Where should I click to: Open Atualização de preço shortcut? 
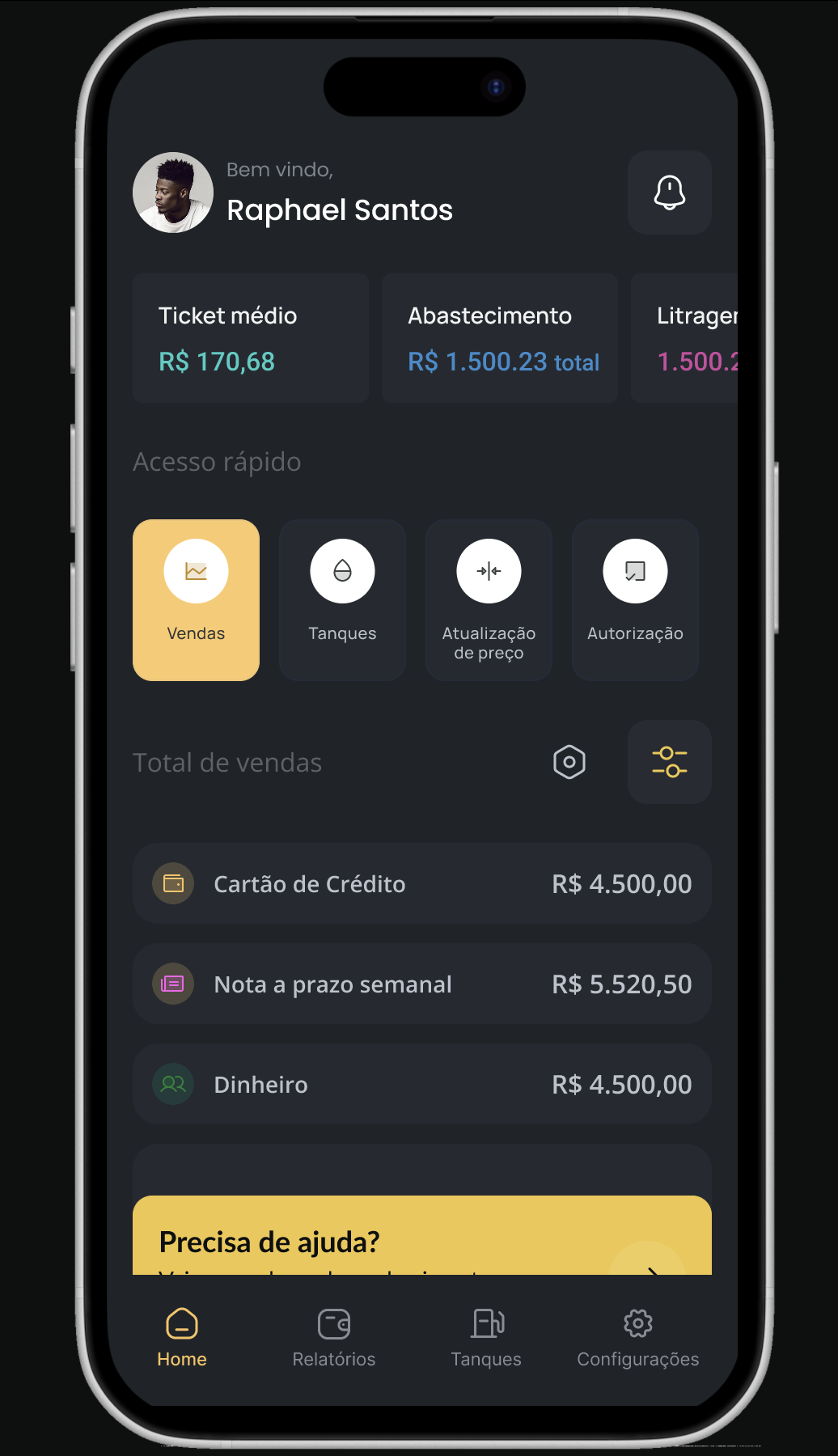pos(489,599)
